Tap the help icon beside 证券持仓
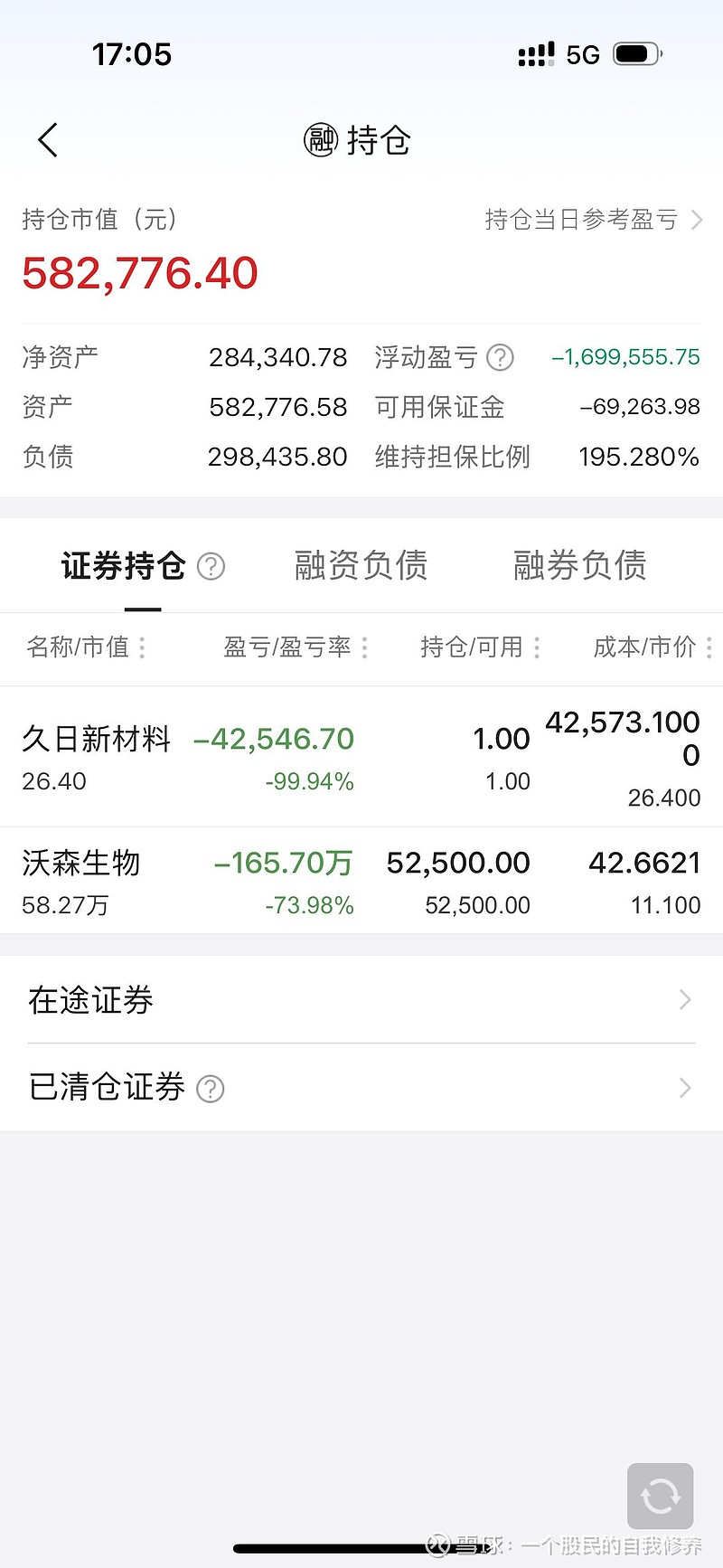 211,566
